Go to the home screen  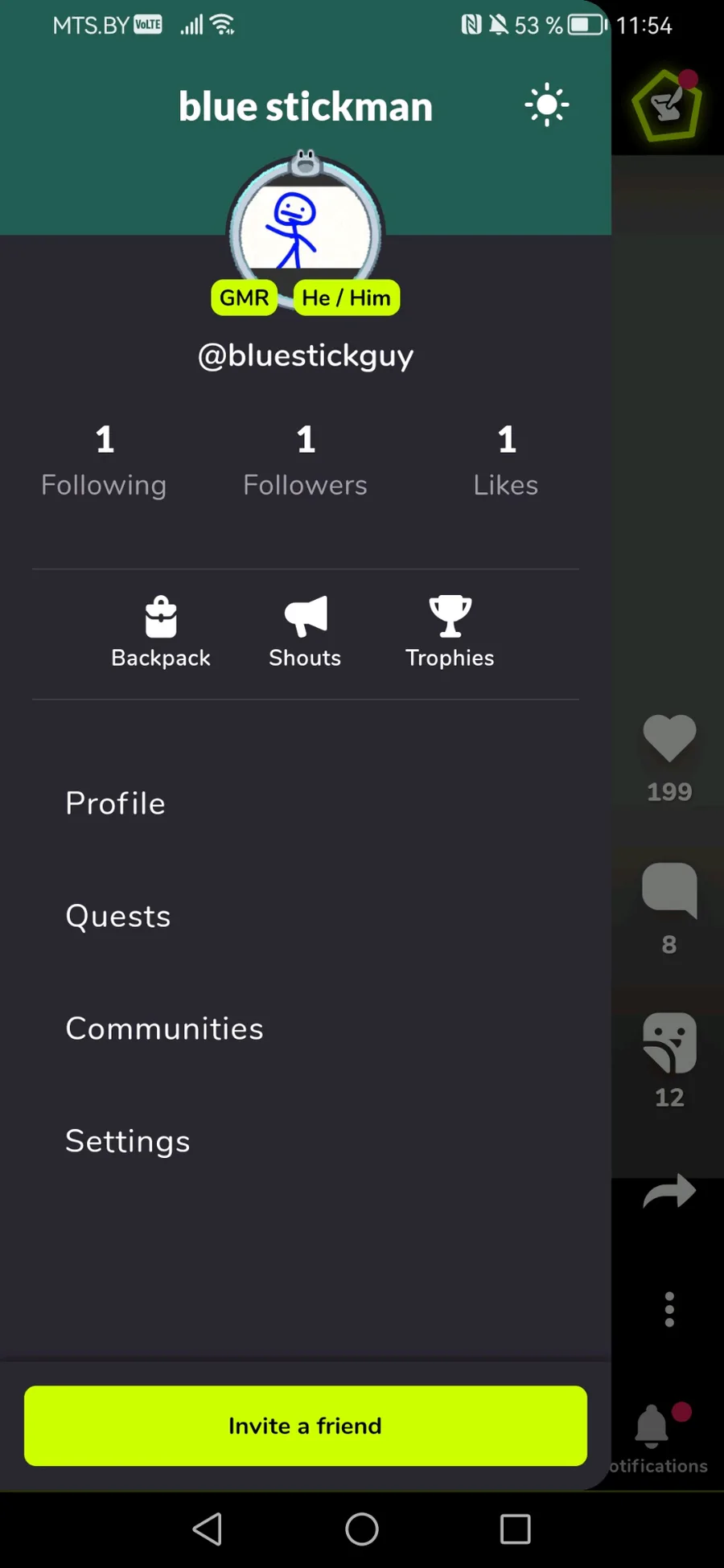[x=362, y=1529]
